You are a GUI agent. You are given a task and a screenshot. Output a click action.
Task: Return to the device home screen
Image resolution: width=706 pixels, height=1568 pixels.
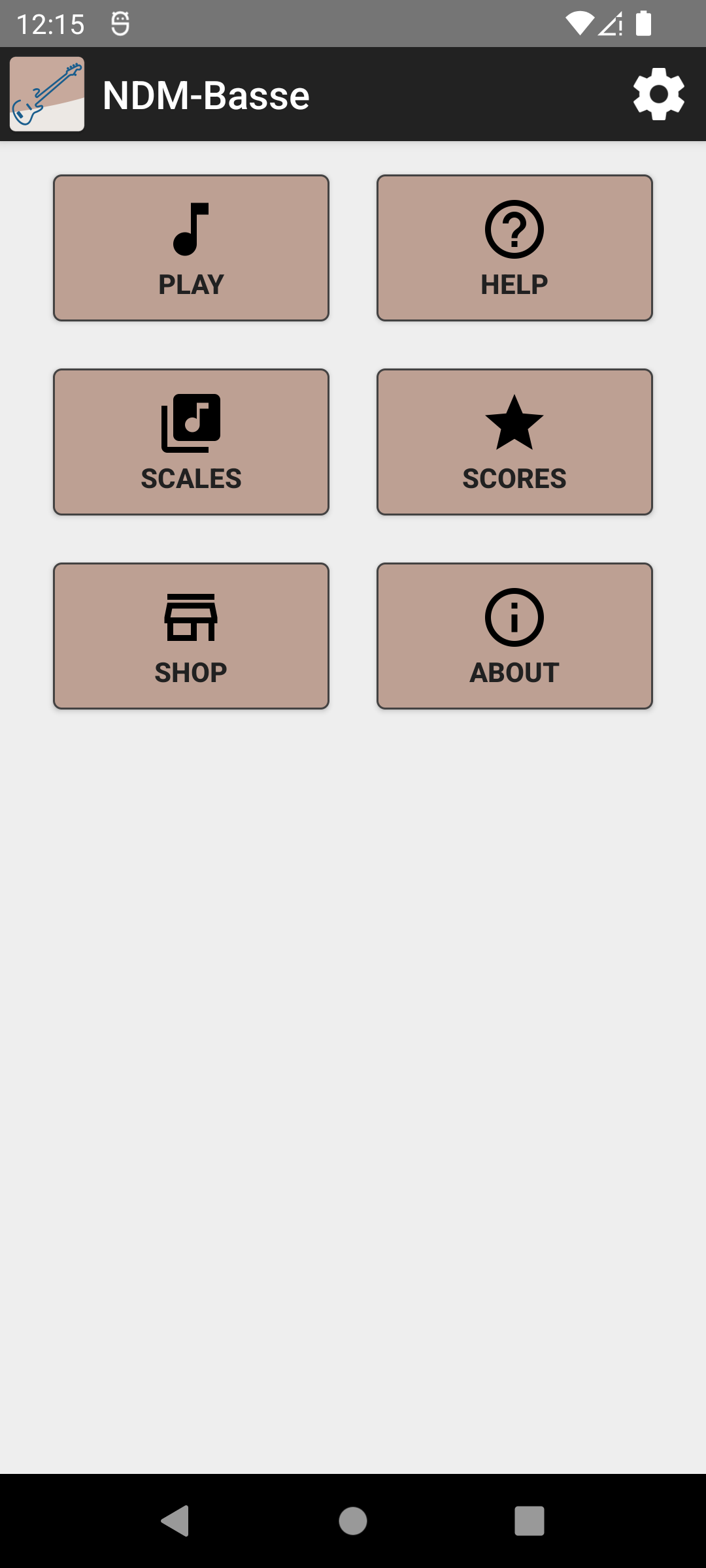point(353,1520)
